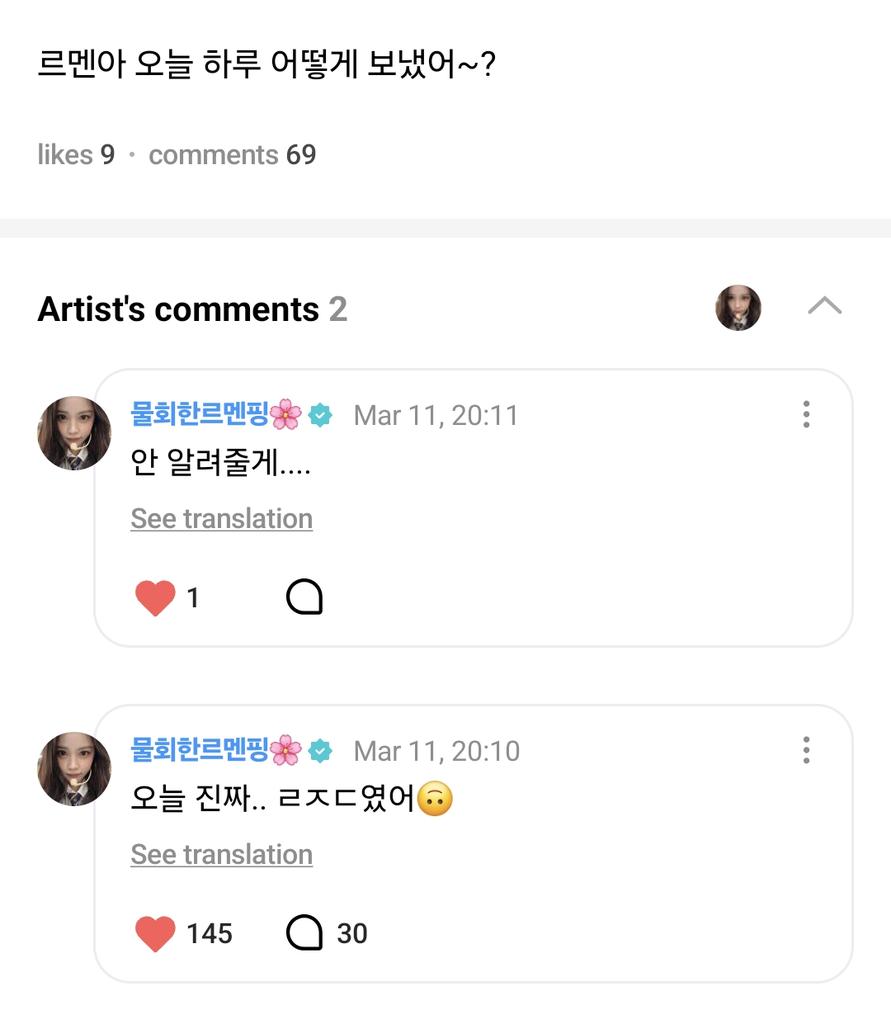This screenshot has width=891, height=1024.
Task: Reply to the comment posted at 20:11
Action: [x=304, y=598]
